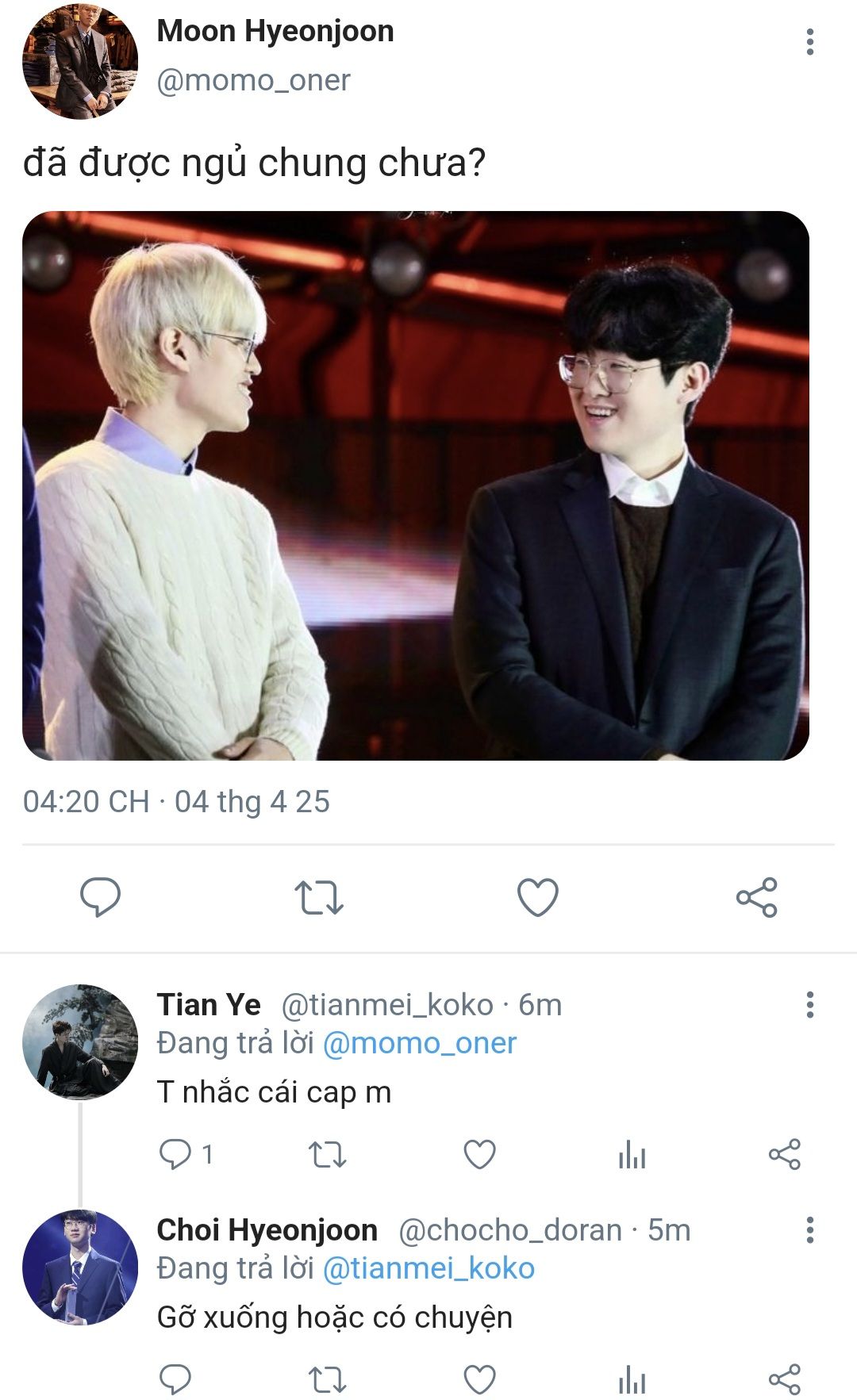Viewport: 857px width, 1400px height.
Task: Open overflow menu on Tian Ye's reply
Action: point(809,1004)
